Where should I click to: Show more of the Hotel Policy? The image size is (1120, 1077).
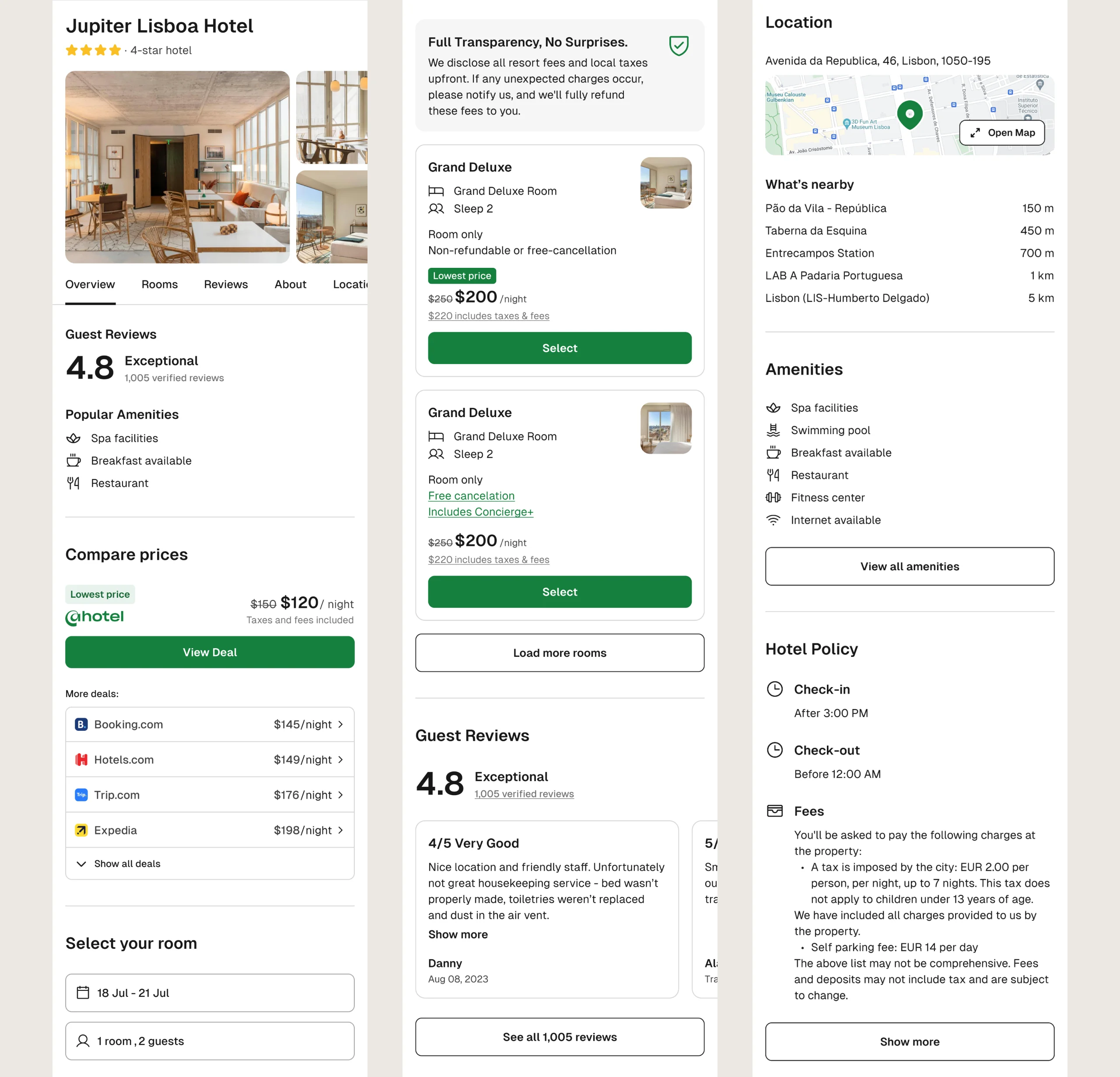point(909,1042)
